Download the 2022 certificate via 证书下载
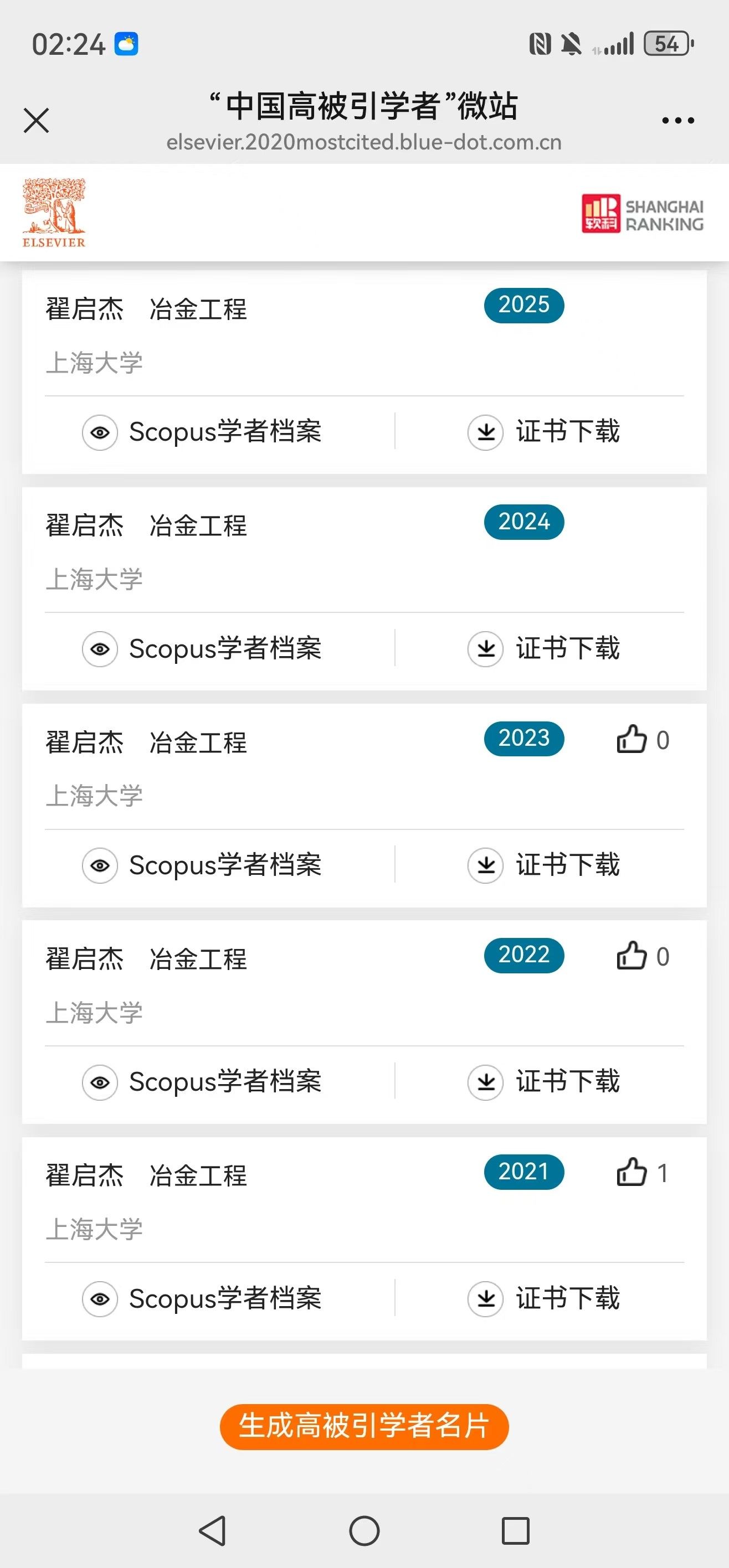 pyautogui.click(x=544, y=1082)
